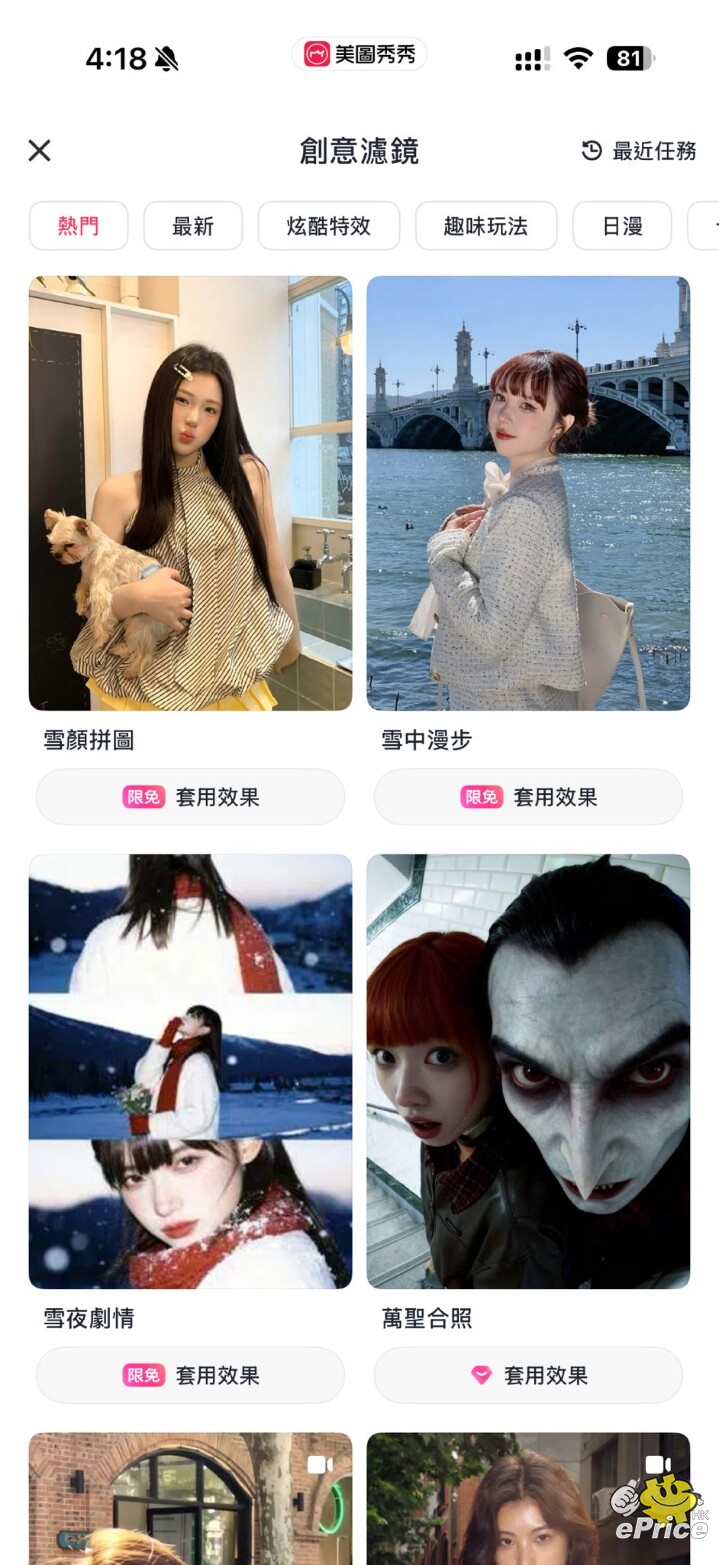Screen dimensions: 719x1565
Task: Open the 雪中漫步 filter preview
Action: pos(528,493)
